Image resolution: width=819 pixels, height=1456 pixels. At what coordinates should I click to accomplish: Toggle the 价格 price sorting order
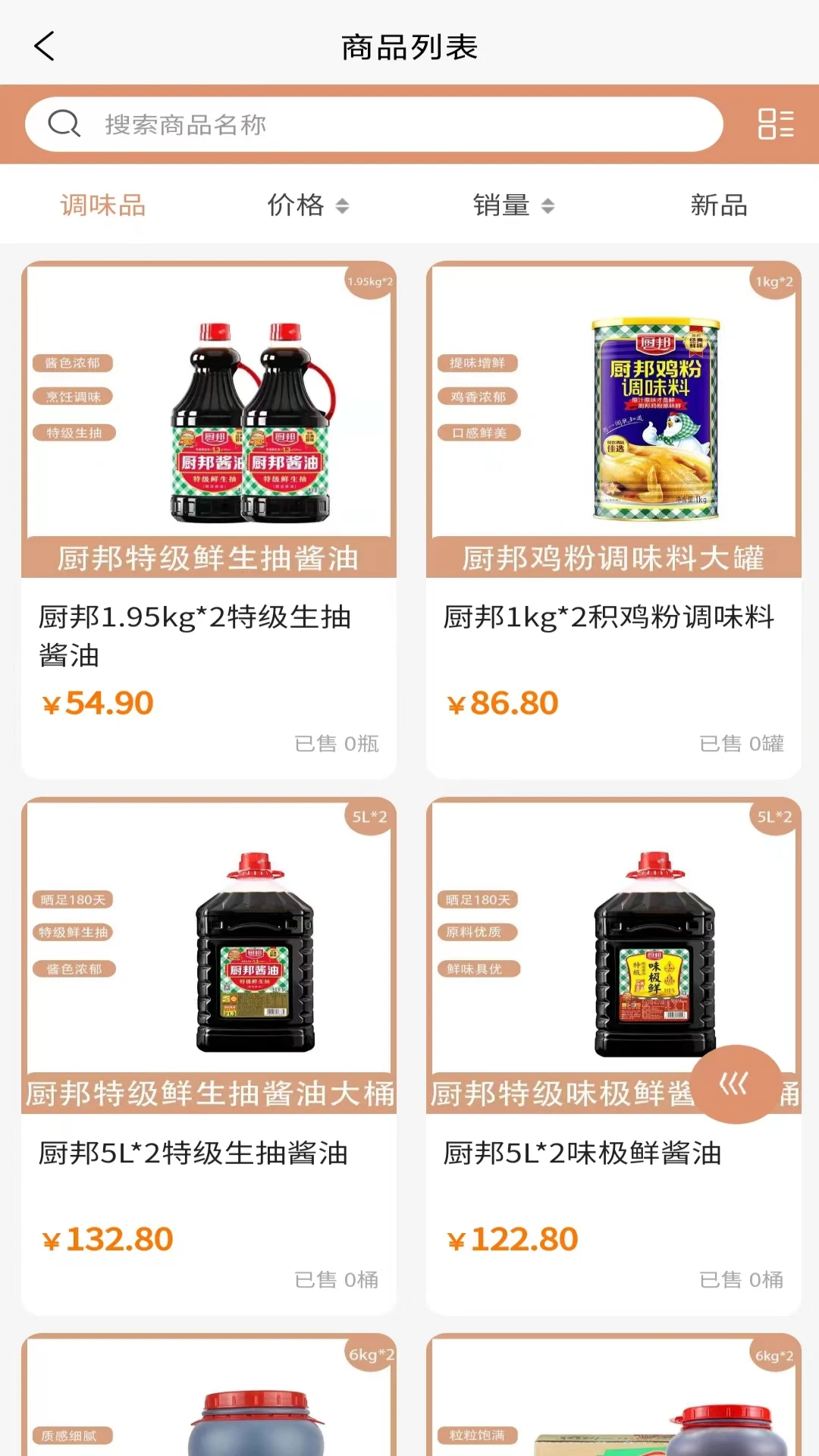click(x=297, y=205)
